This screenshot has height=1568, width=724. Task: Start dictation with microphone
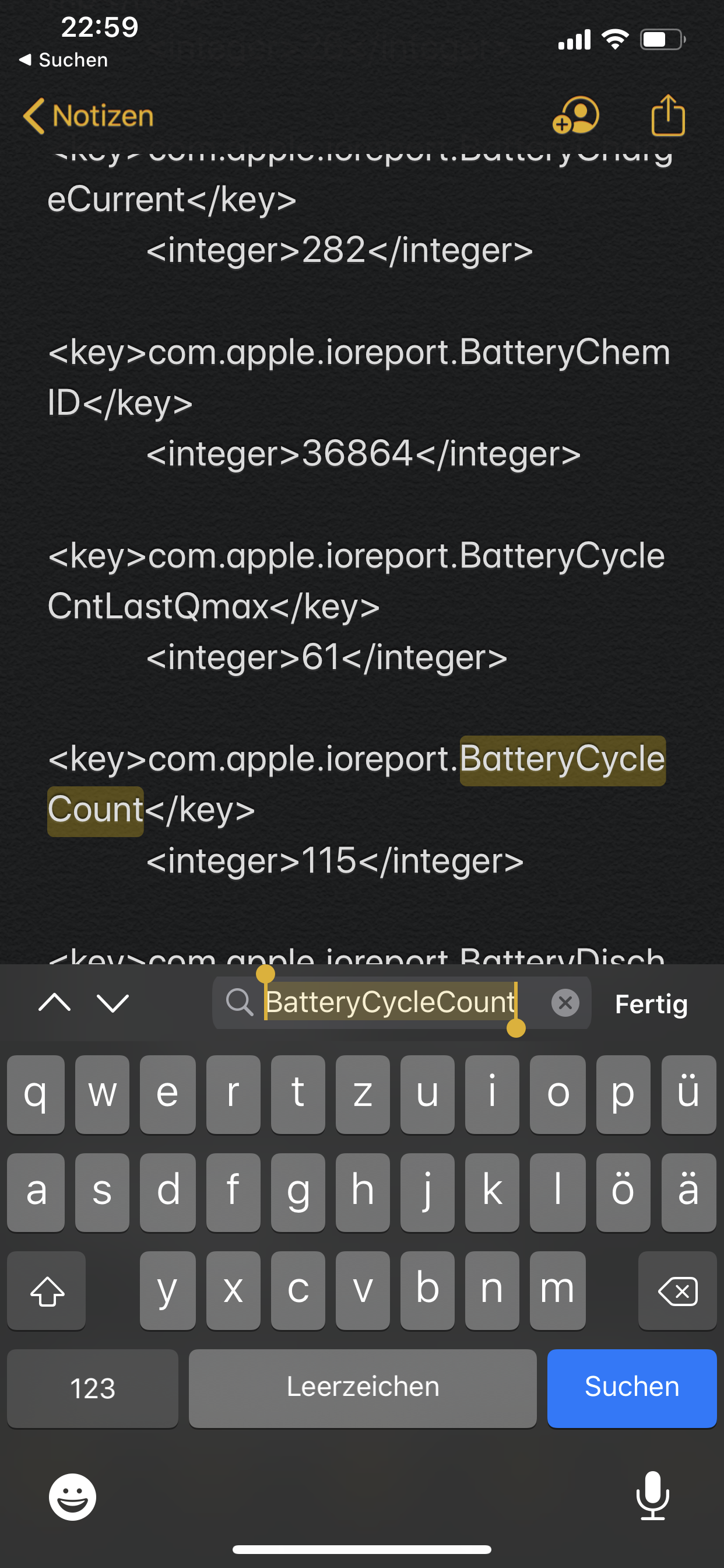pos(653,1495)
